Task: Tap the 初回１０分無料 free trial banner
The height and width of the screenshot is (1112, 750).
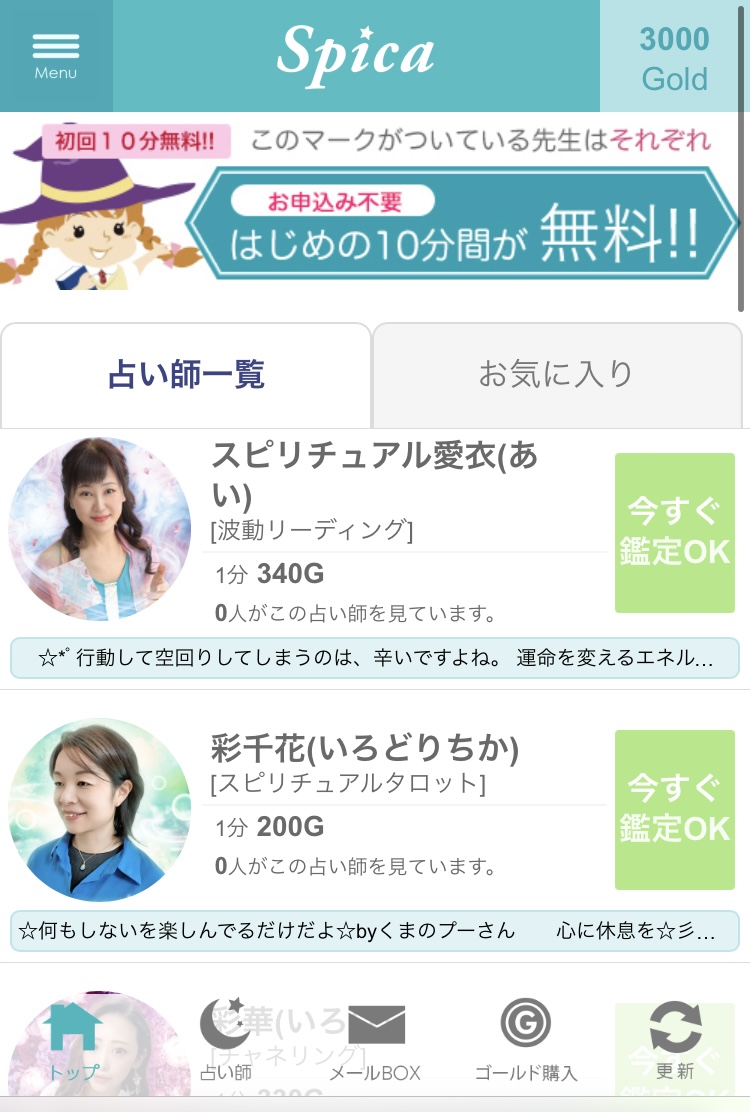Action: [x=137, y=142]
